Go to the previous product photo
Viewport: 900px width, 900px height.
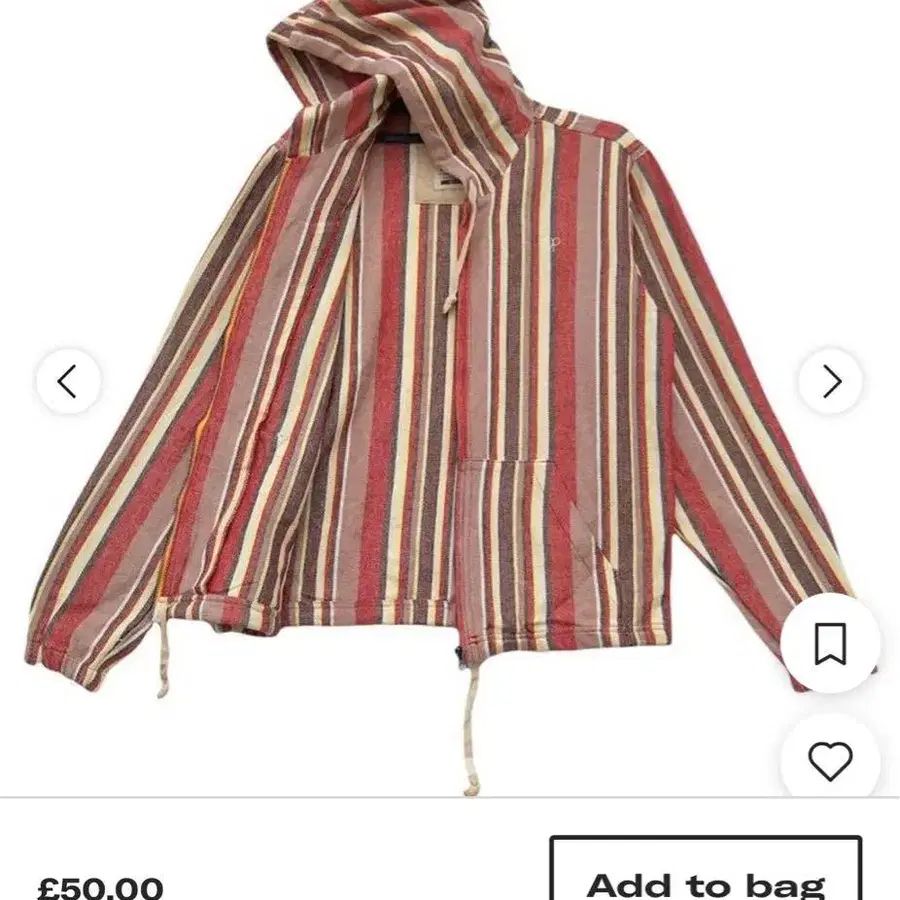68,381
